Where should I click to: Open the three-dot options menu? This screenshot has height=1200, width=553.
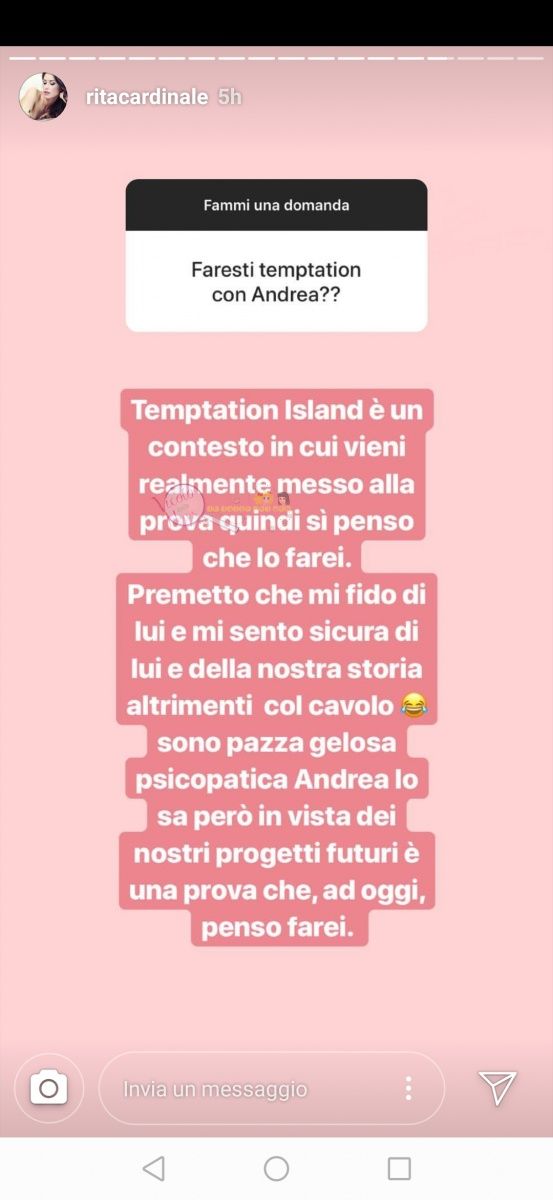tap(408, 1088)
